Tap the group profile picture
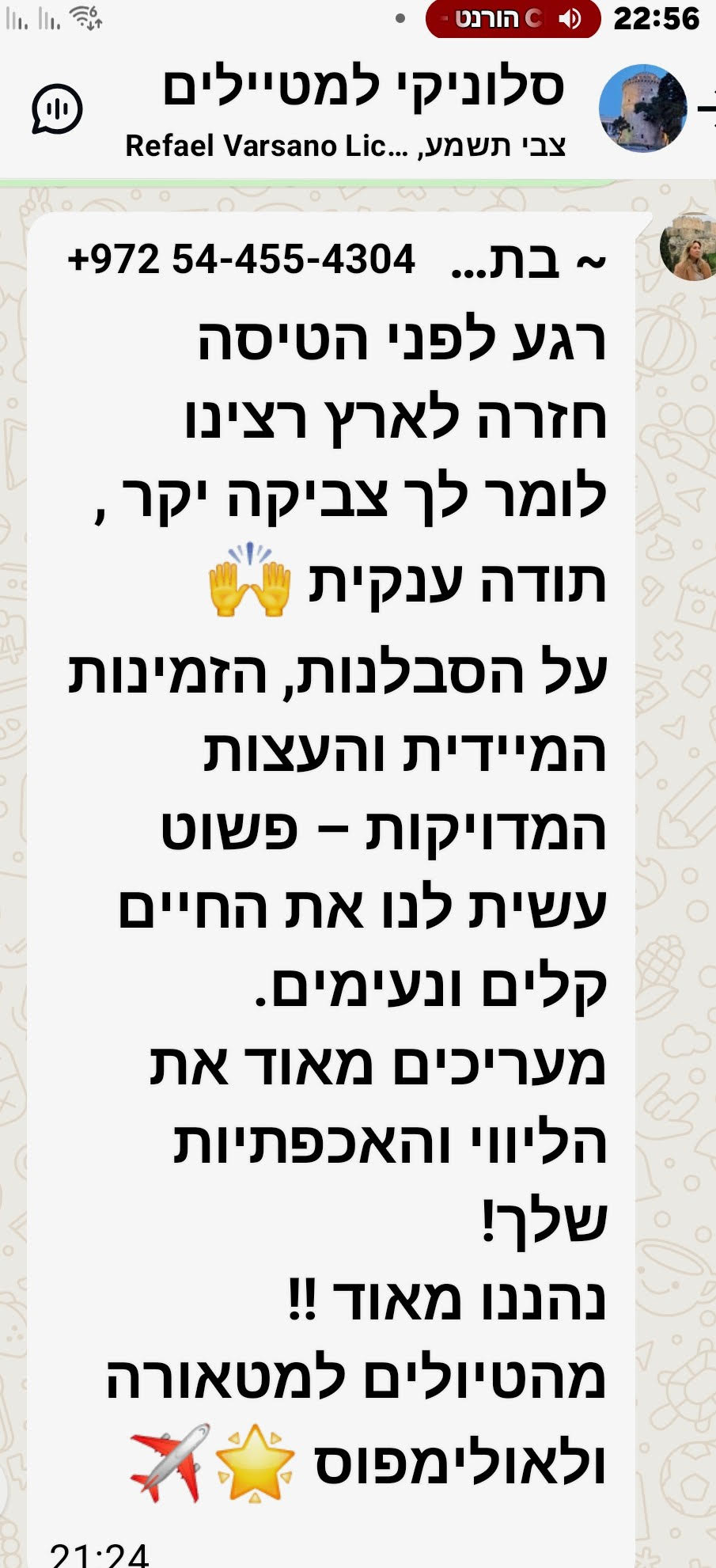This screenshot has width=716, height=1568. tap(642, 108)
